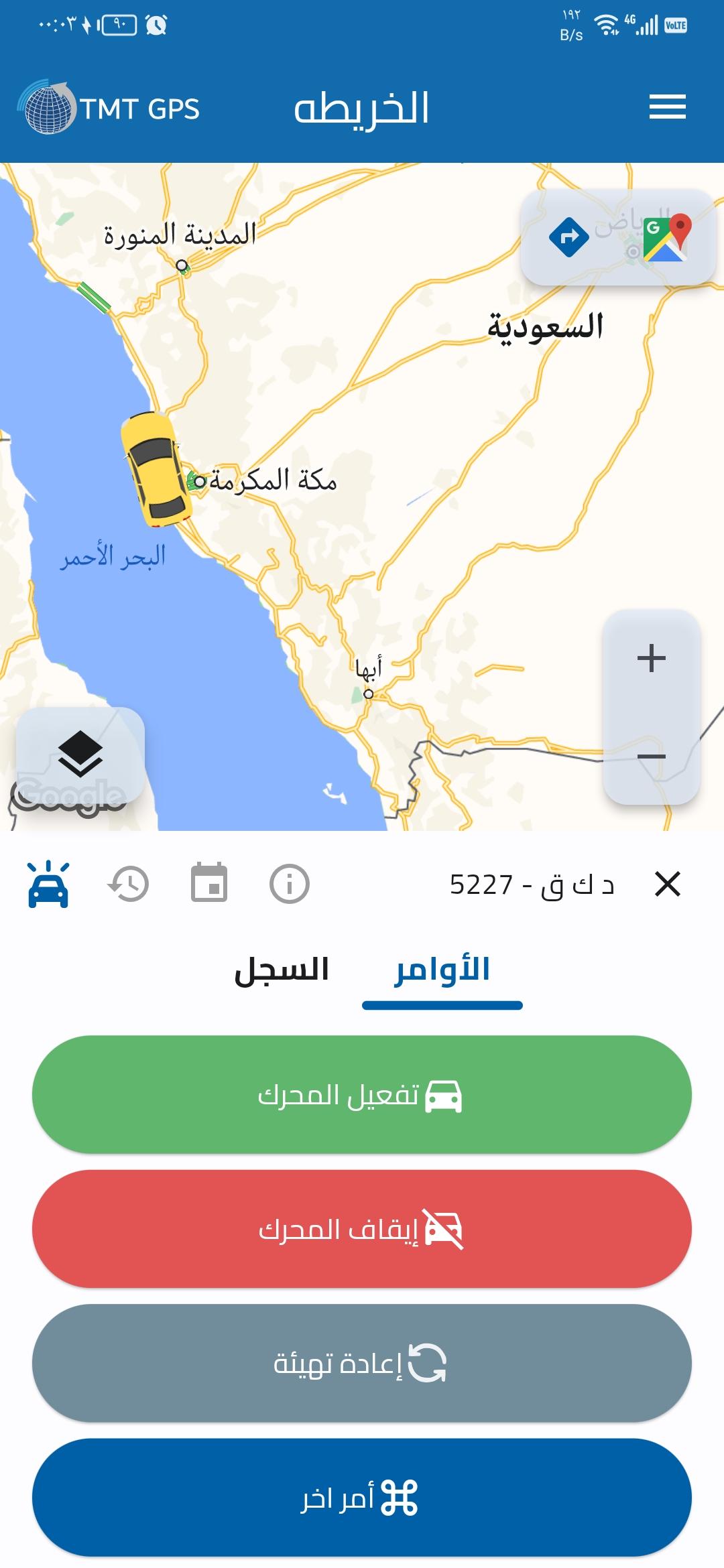This screenshot has height=1568, width=724.
Task: Switch to the الأوامر tab
Action: [x=442, y=970]
